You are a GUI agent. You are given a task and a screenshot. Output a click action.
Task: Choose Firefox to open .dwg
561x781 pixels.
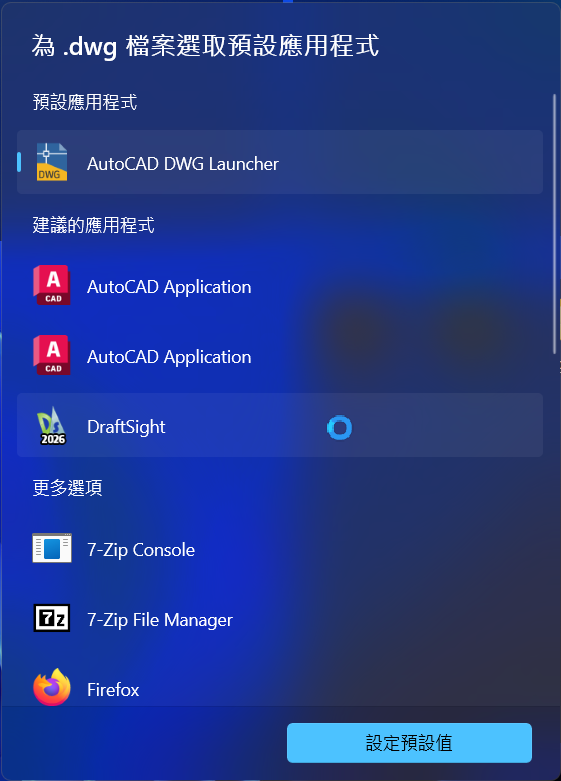[280, 688]
